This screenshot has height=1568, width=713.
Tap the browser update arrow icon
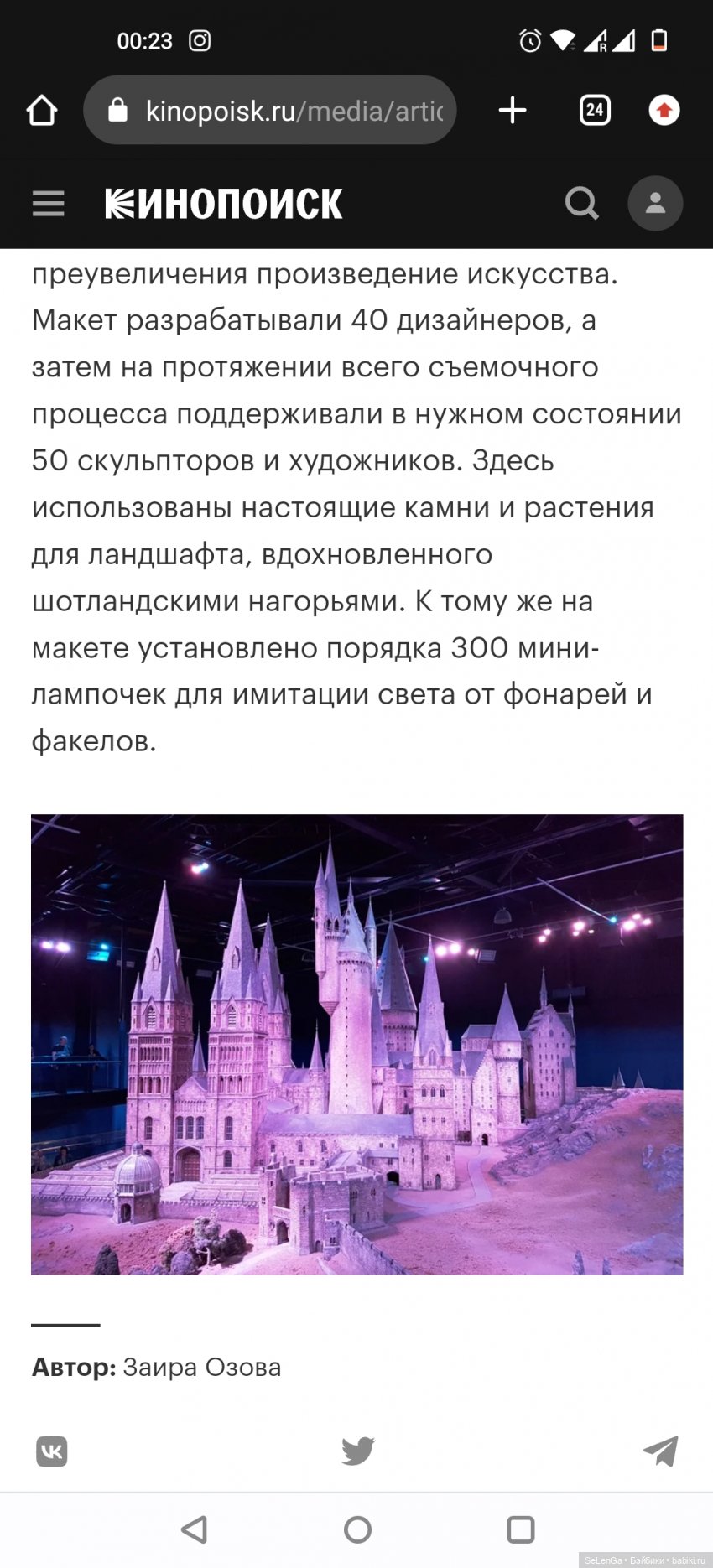point(664,111)
